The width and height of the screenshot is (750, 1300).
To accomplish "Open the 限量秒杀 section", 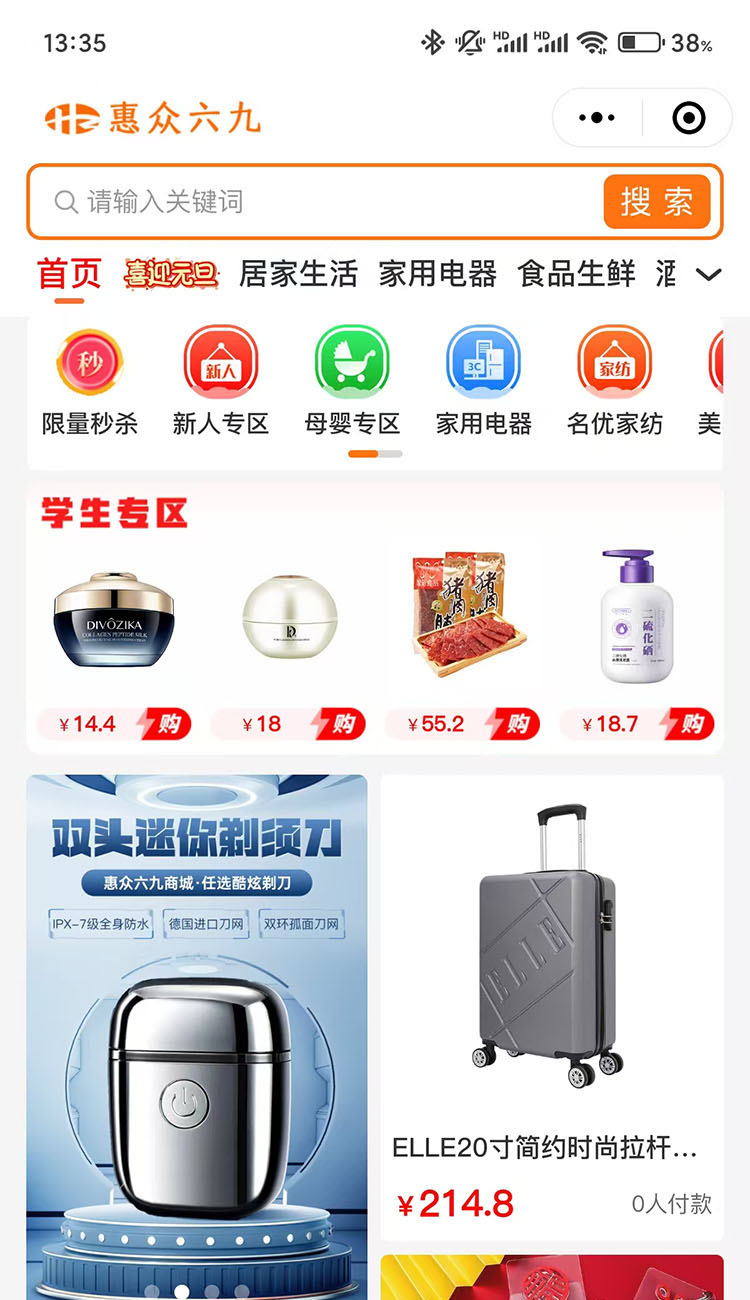I will 90,382.
